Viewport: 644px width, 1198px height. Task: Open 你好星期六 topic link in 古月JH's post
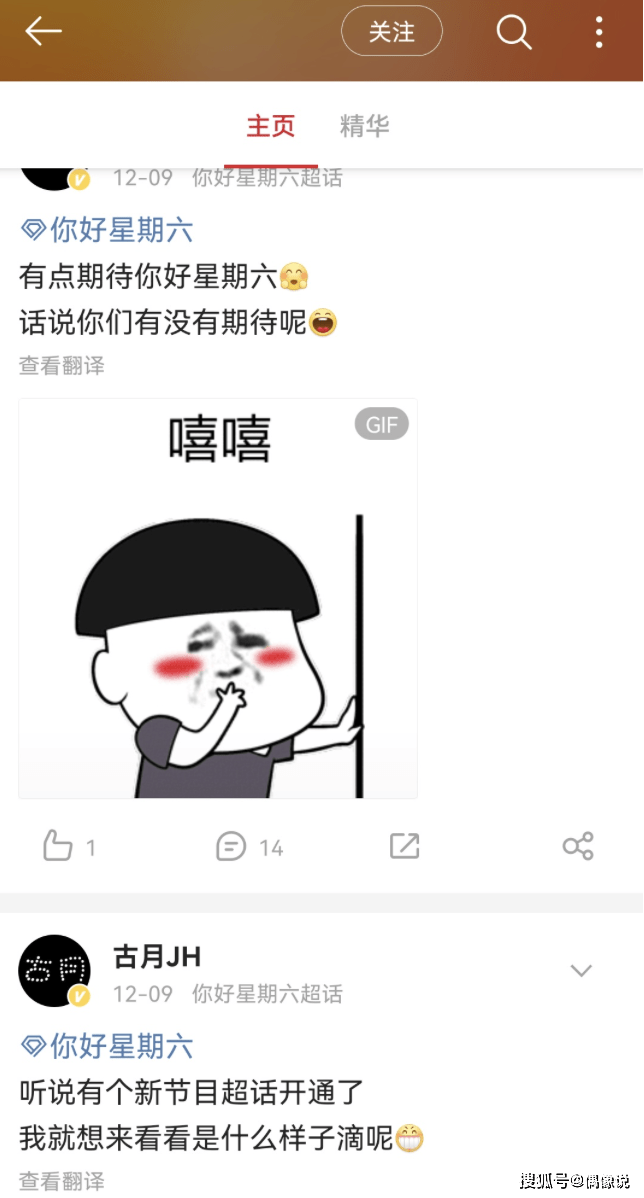point(107,1047)
